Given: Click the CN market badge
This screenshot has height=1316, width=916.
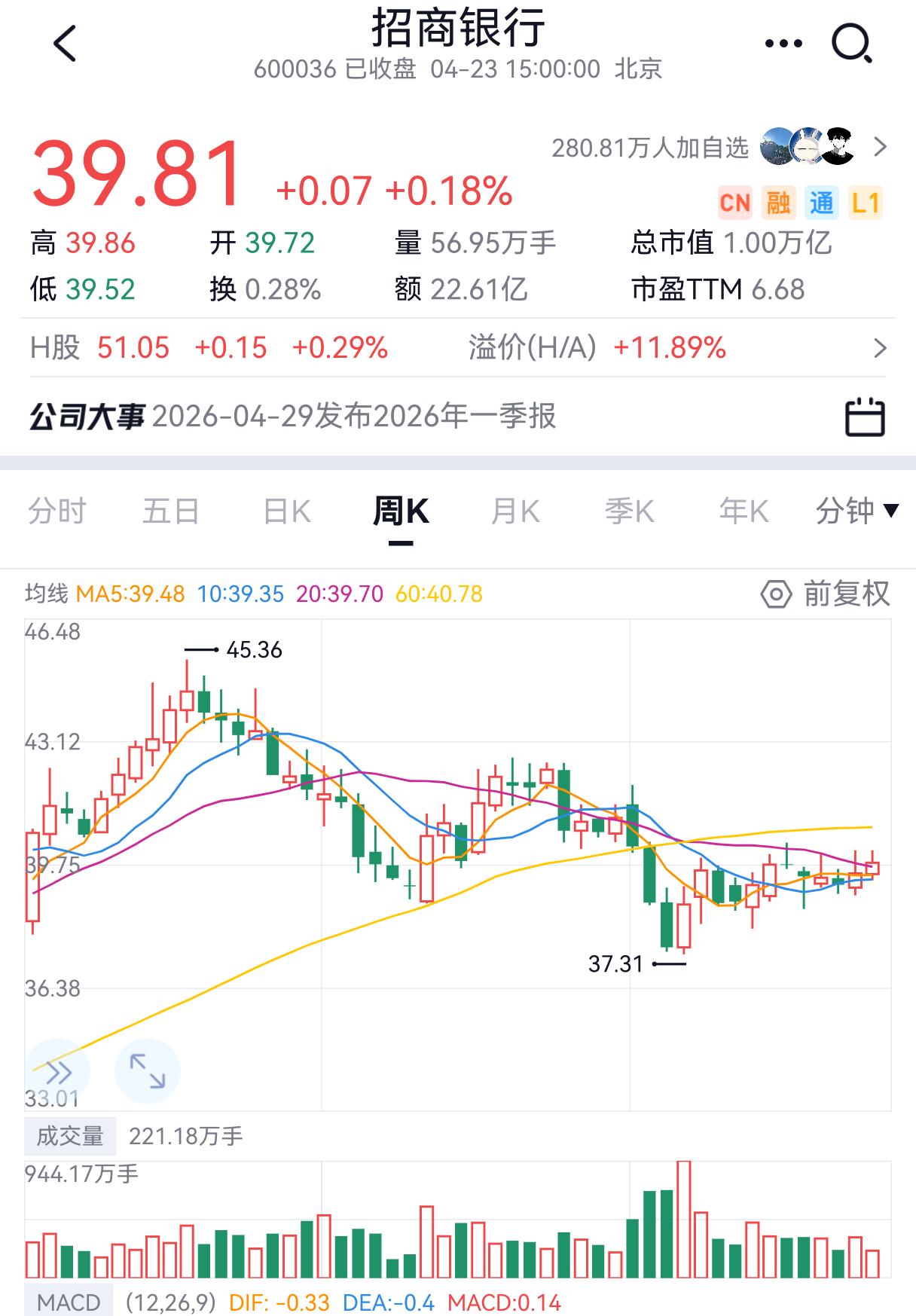Looking at the screenshot, I should (734, 203).
